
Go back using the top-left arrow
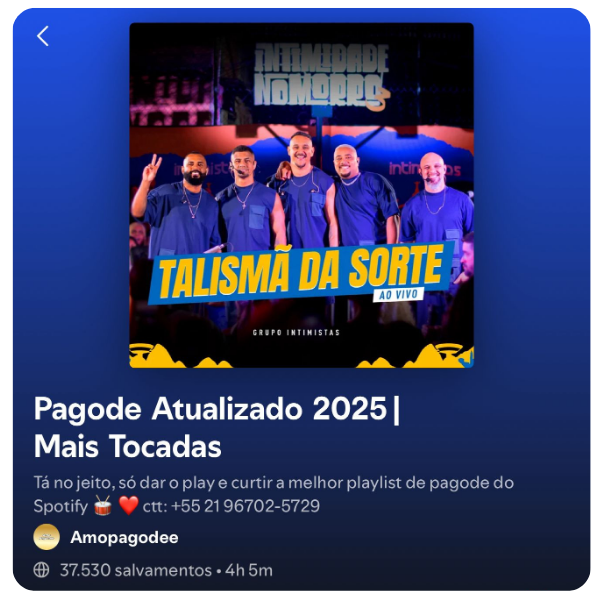tap(42, 37)
